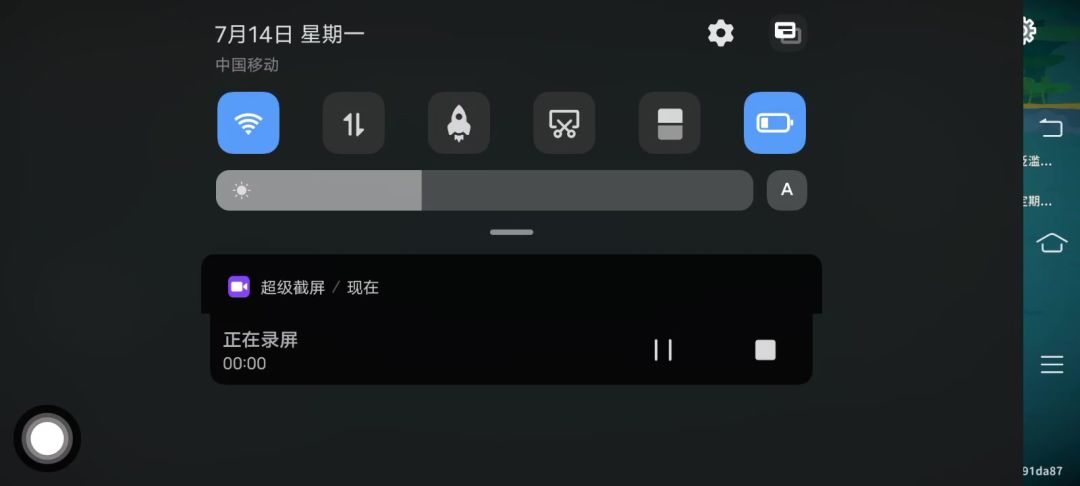Open the notification management icon

(787, 32)
